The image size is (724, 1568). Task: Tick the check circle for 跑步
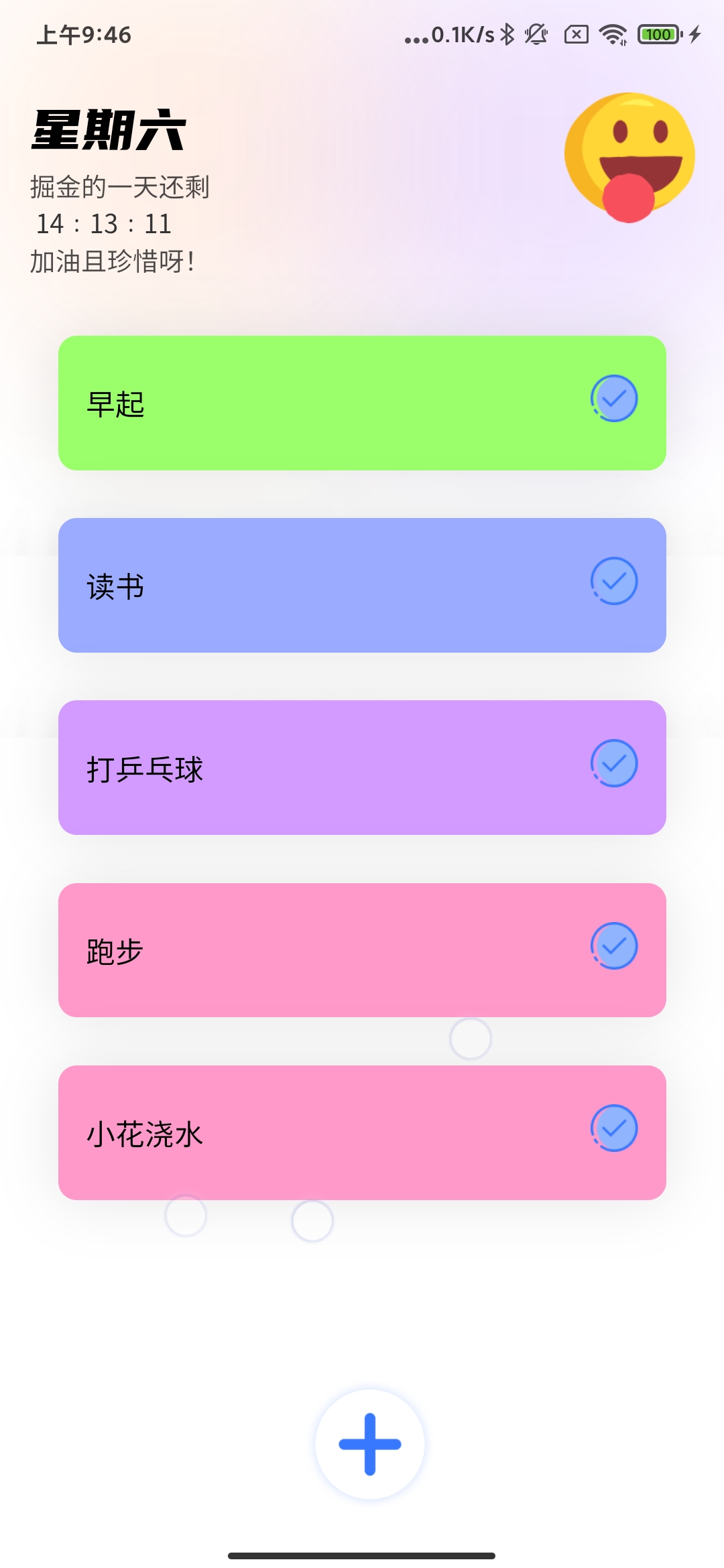[614, 945]
